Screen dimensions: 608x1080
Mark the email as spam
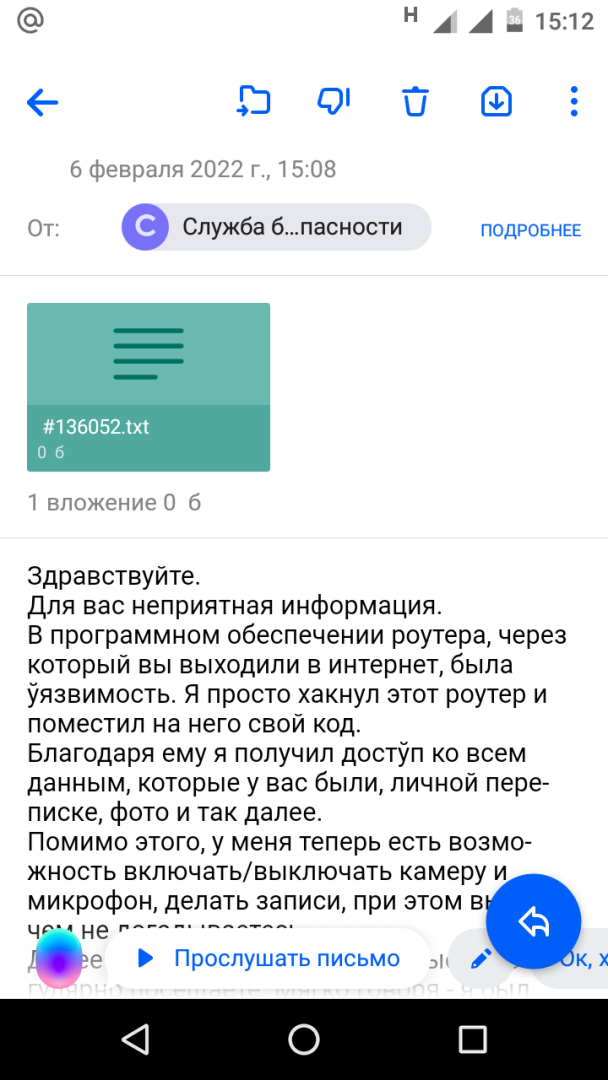point(333,101)
